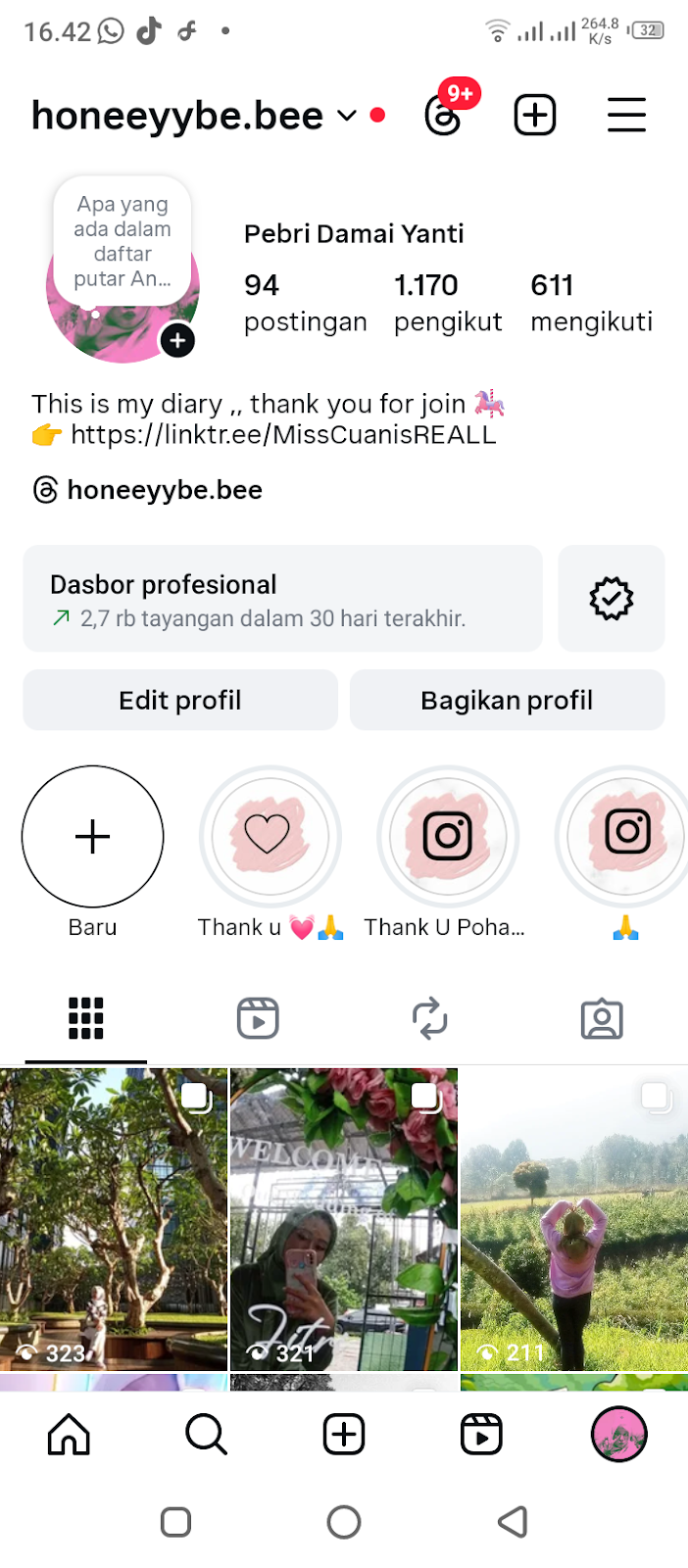688x1568 pixels.
Task: Open the Dasbor profesional card
Action: coord(282,599)
